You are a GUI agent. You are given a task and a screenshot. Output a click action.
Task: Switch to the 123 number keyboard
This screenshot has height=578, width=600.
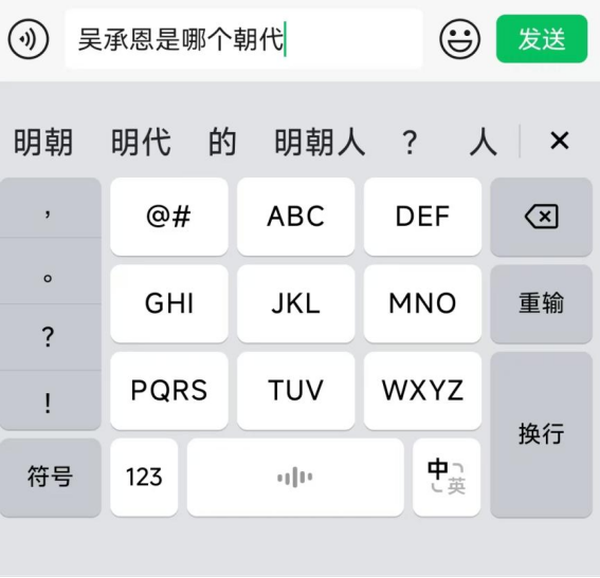(x=144, y=477)
